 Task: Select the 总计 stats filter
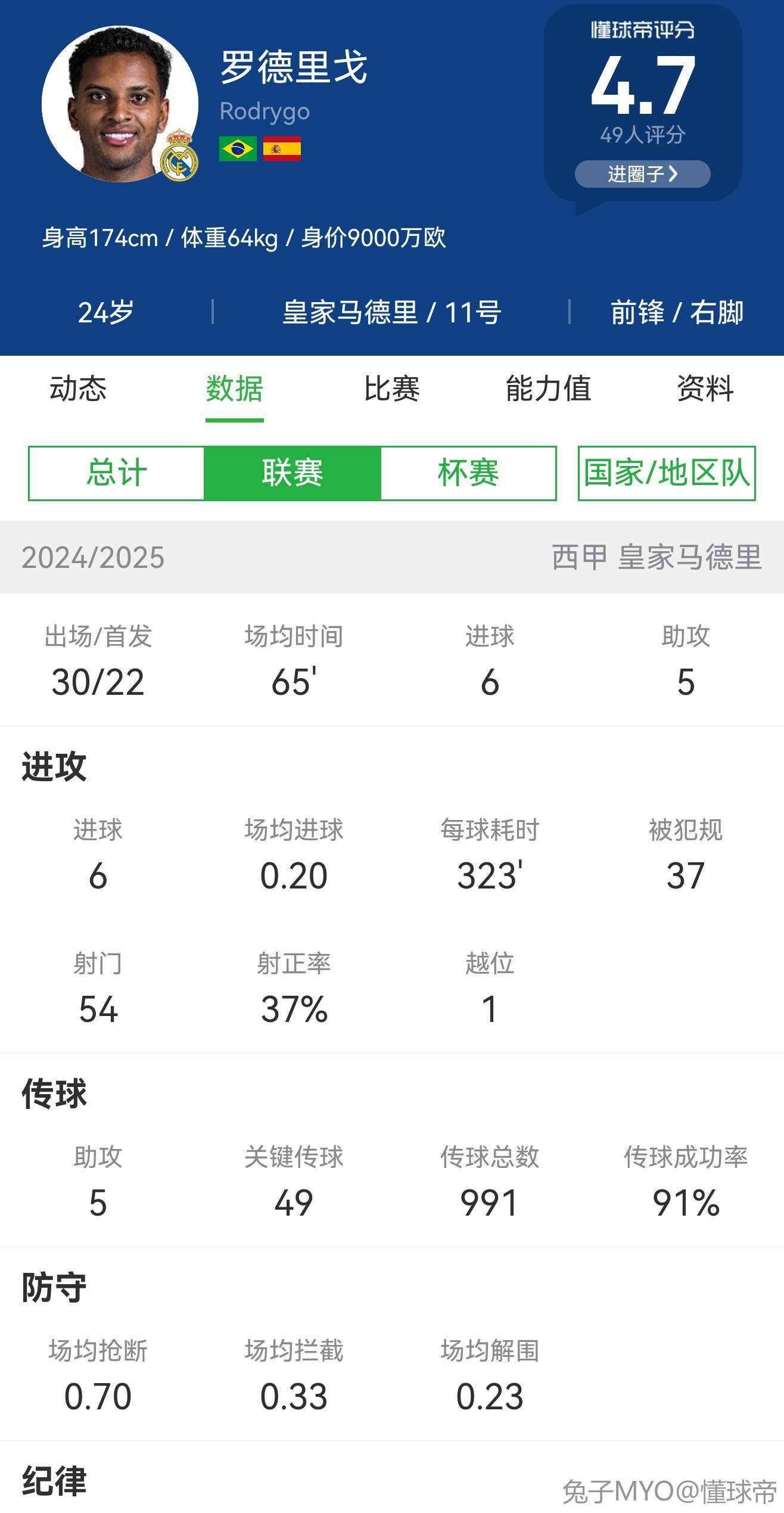coord(117,473)
